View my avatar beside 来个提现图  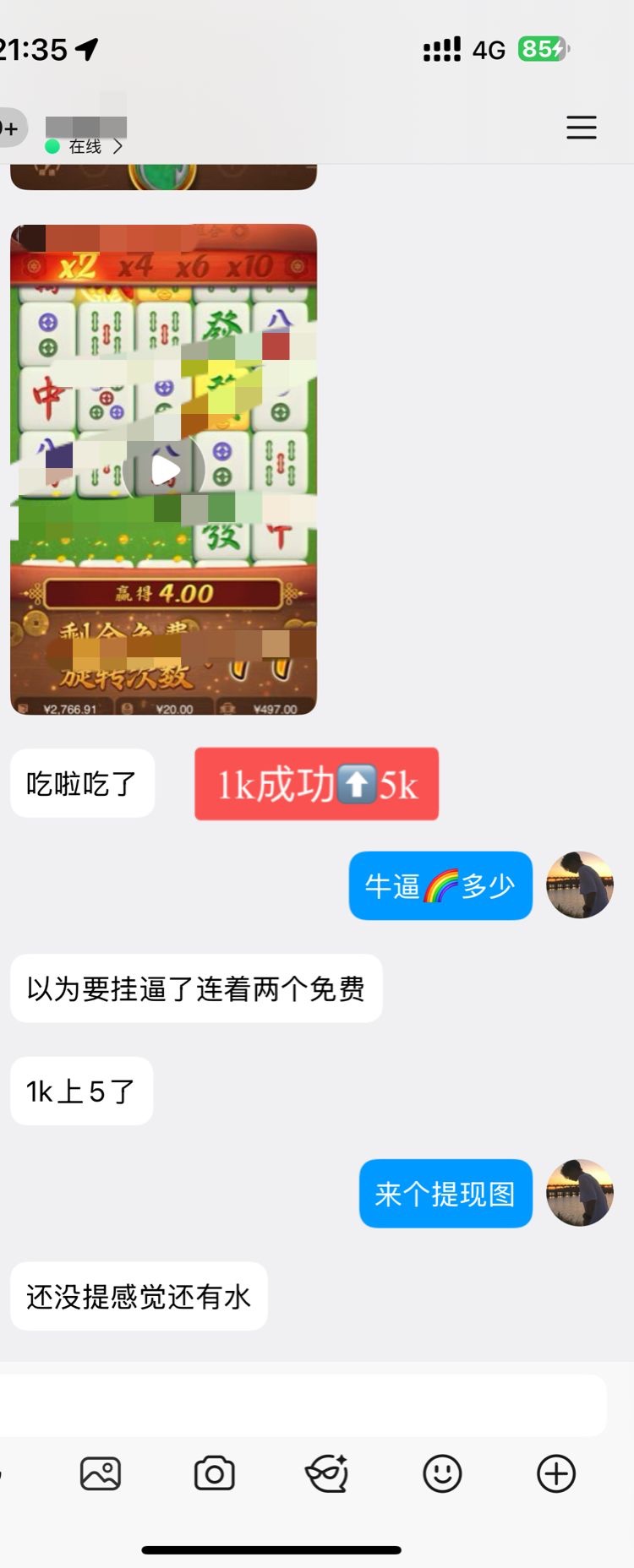click(x=580, y=1192)
